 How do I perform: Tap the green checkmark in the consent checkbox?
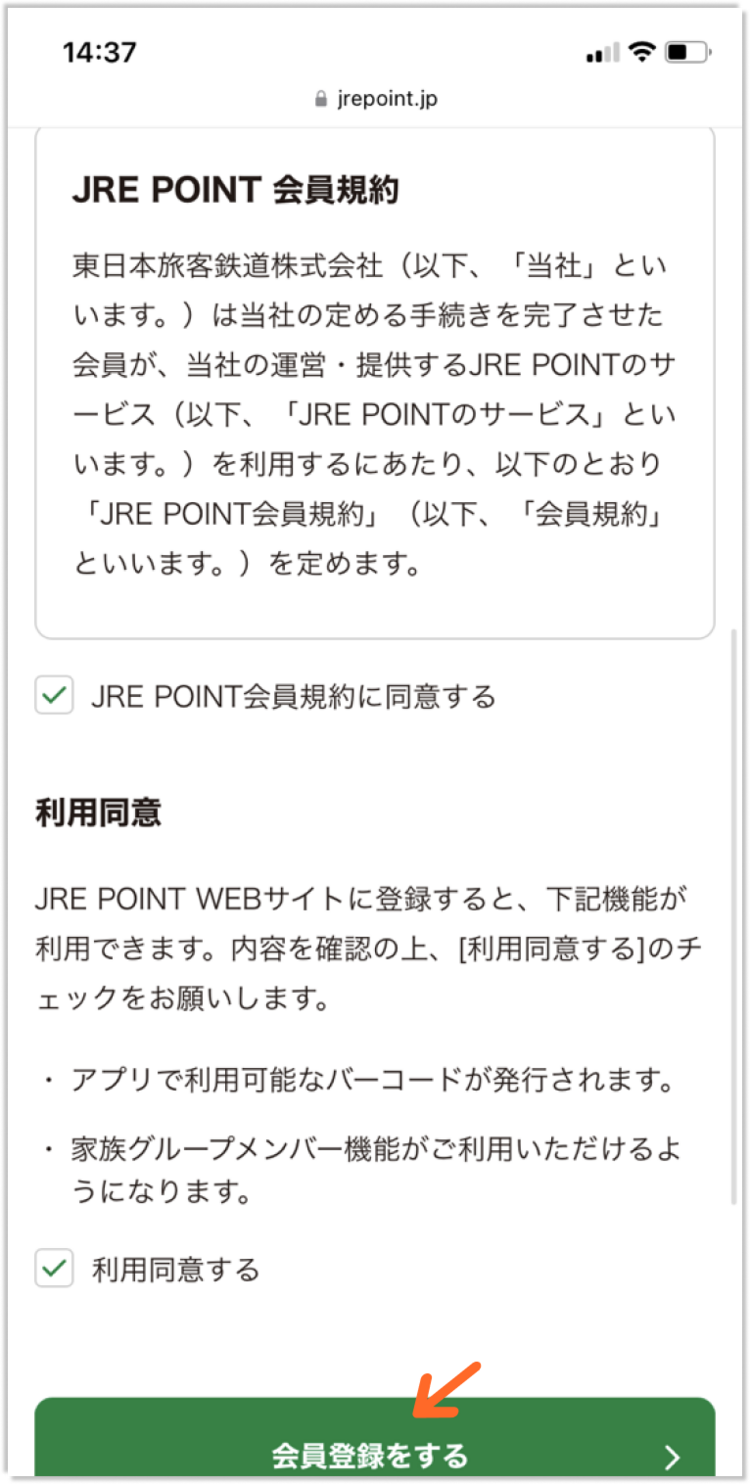point(54,1268)
